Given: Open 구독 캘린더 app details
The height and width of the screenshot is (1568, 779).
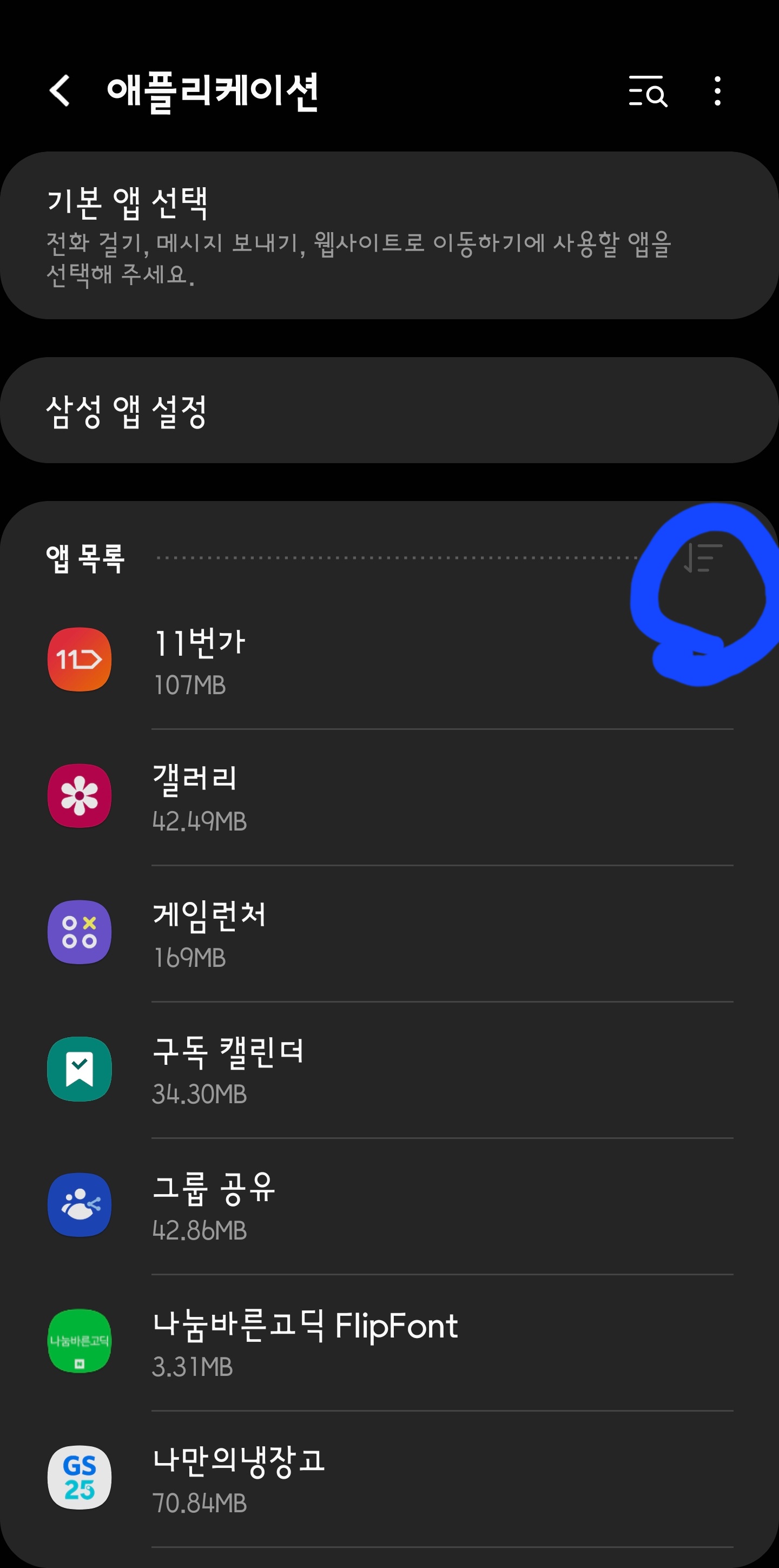Looking at the screenshot, I should 389,1070.
